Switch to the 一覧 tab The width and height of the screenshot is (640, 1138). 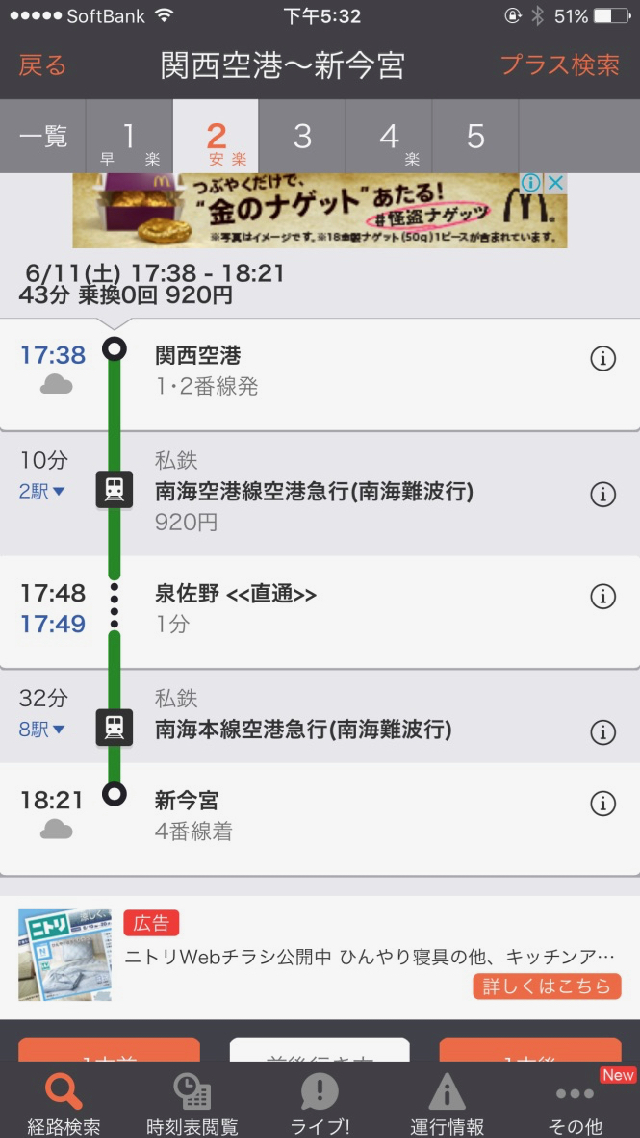coord(43,137)
